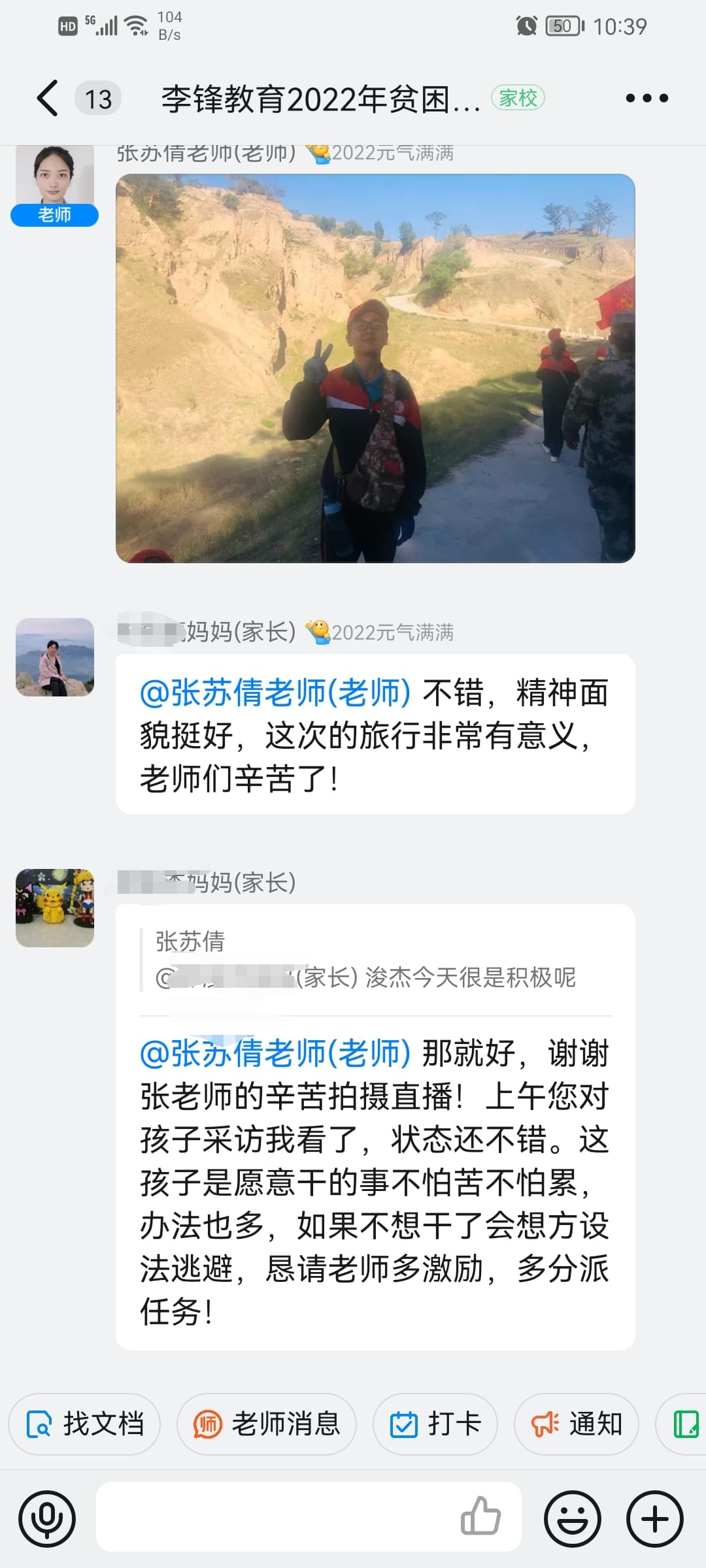Open the mountain-avatar parent's profile
Image resolution: width=706 pixels, height=1568 pixels.
point(55,657)
